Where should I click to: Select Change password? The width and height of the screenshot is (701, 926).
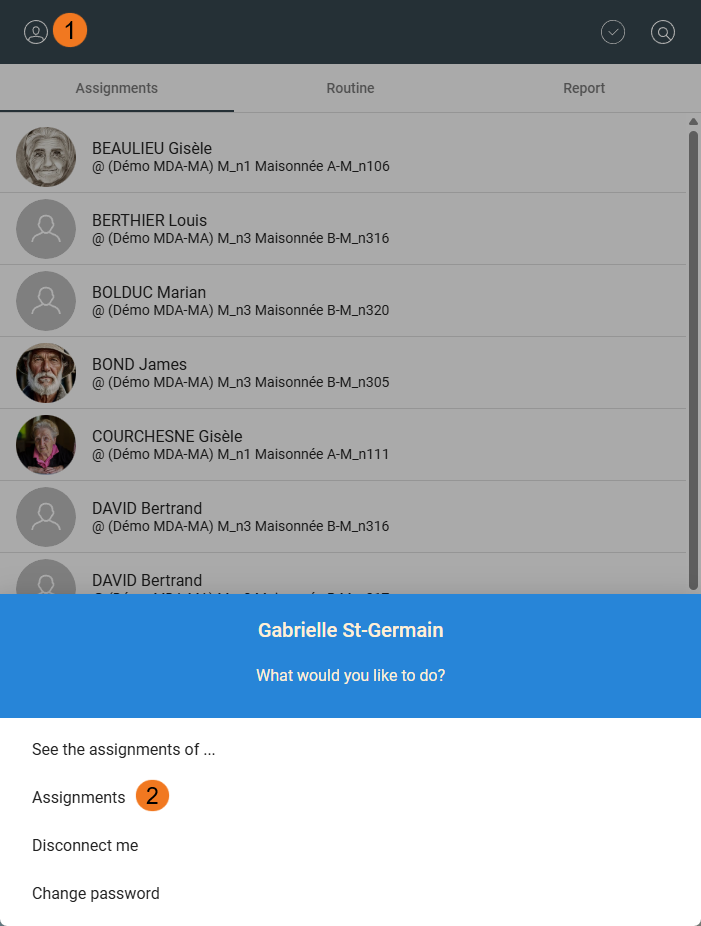pos(96,893)
